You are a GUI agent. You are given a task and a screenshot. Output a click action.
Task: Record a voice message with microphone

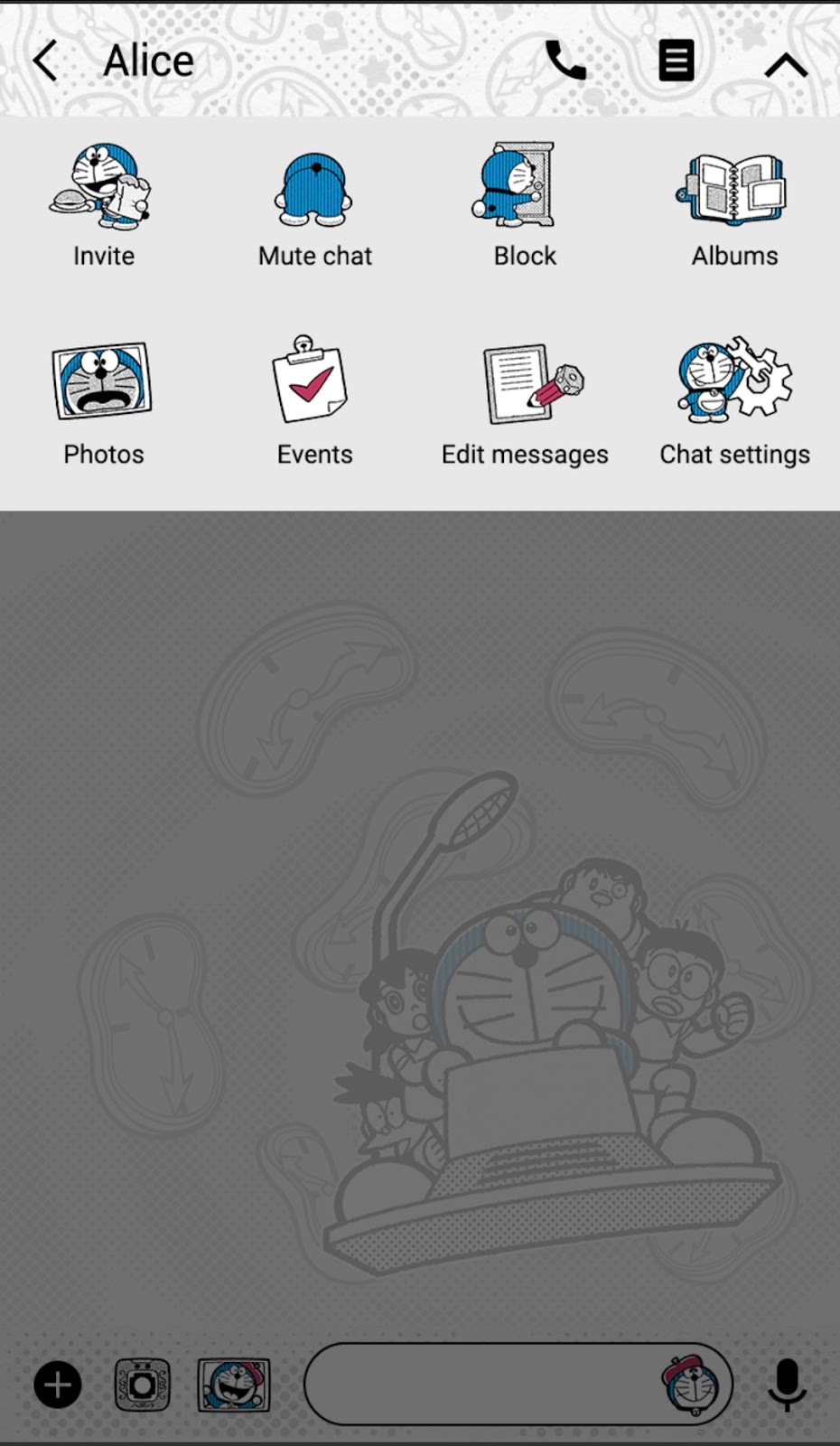point(787,1385)
